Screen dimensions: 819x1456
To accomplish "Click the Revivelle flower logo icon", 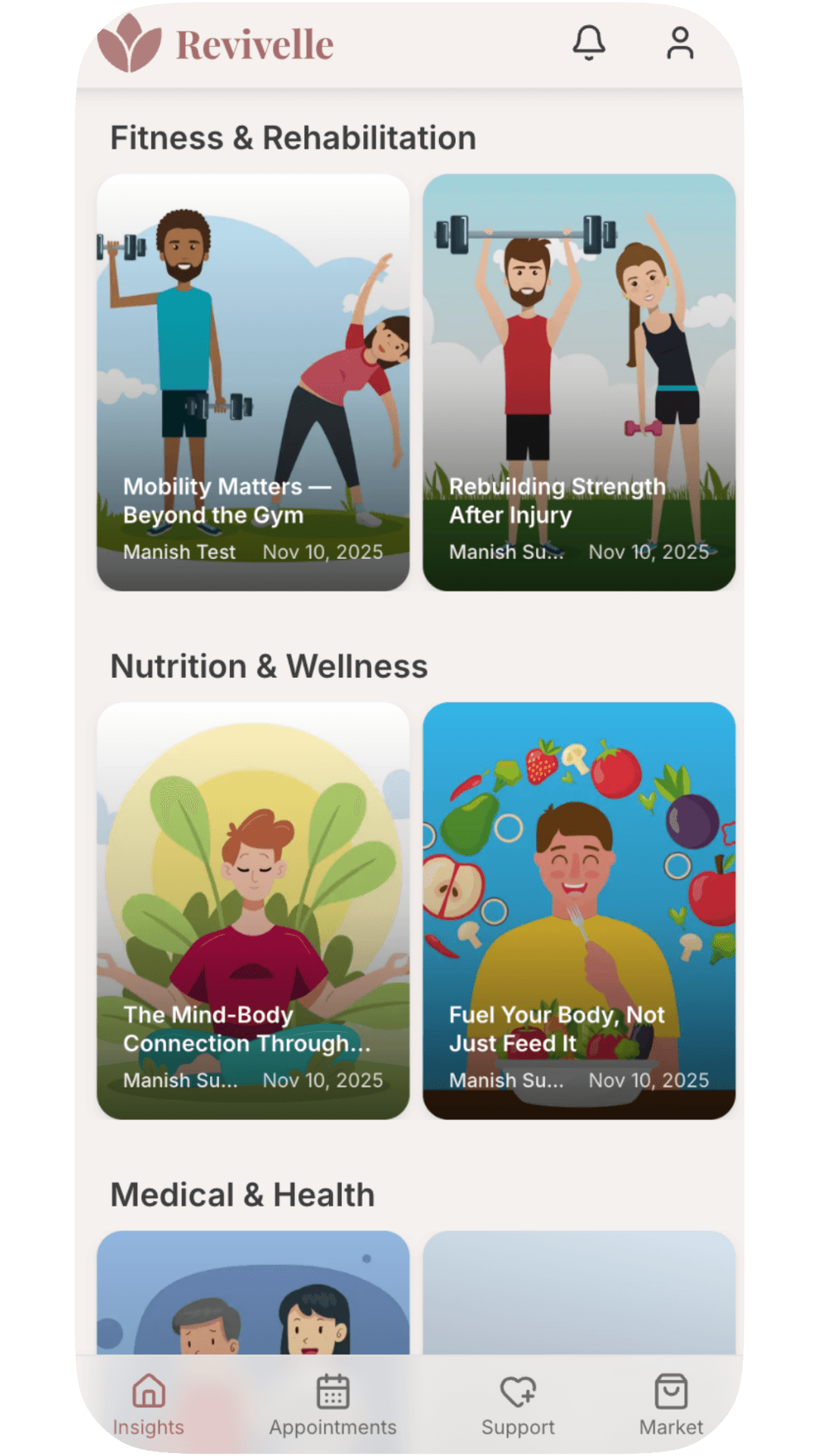I will coord(129,42).
